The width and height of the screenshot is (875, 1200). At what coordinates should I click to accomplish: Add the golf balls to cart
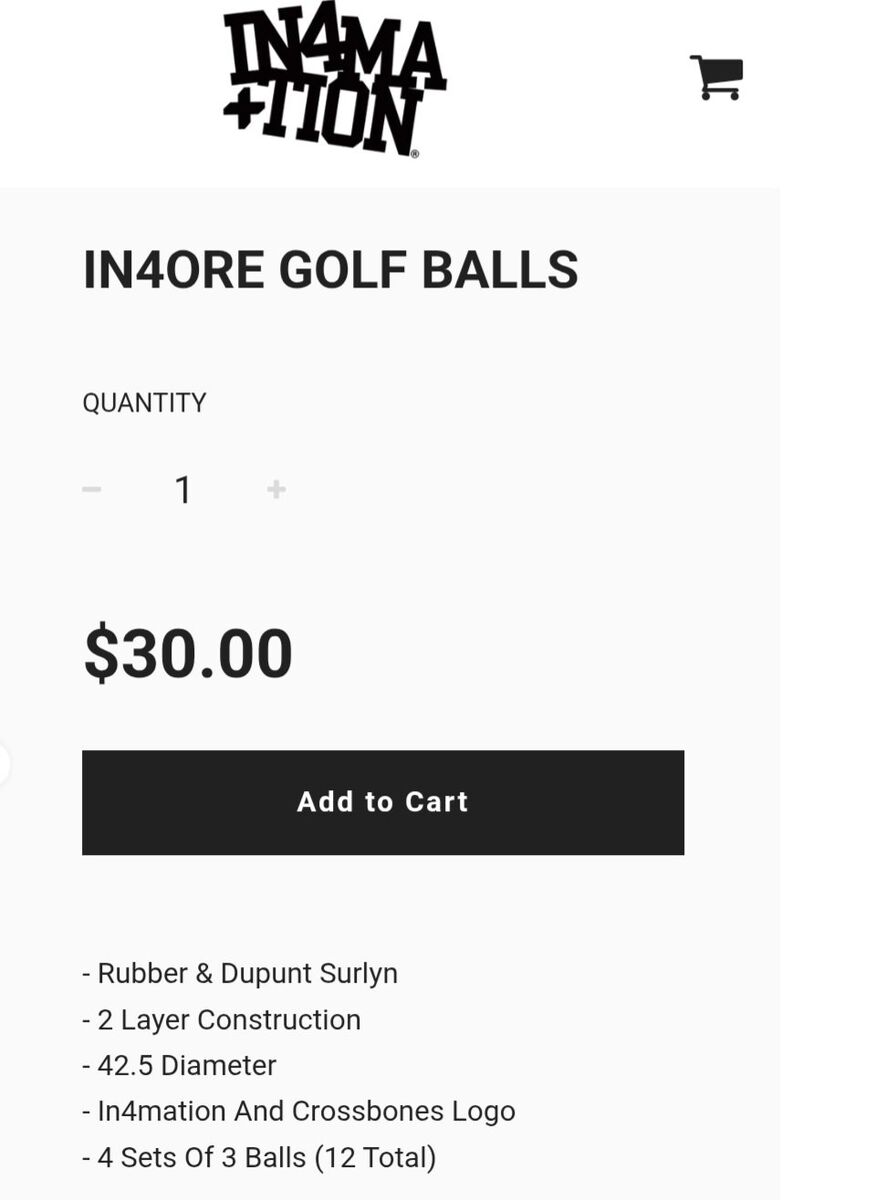pyautogui.click(x=383, y=802)
